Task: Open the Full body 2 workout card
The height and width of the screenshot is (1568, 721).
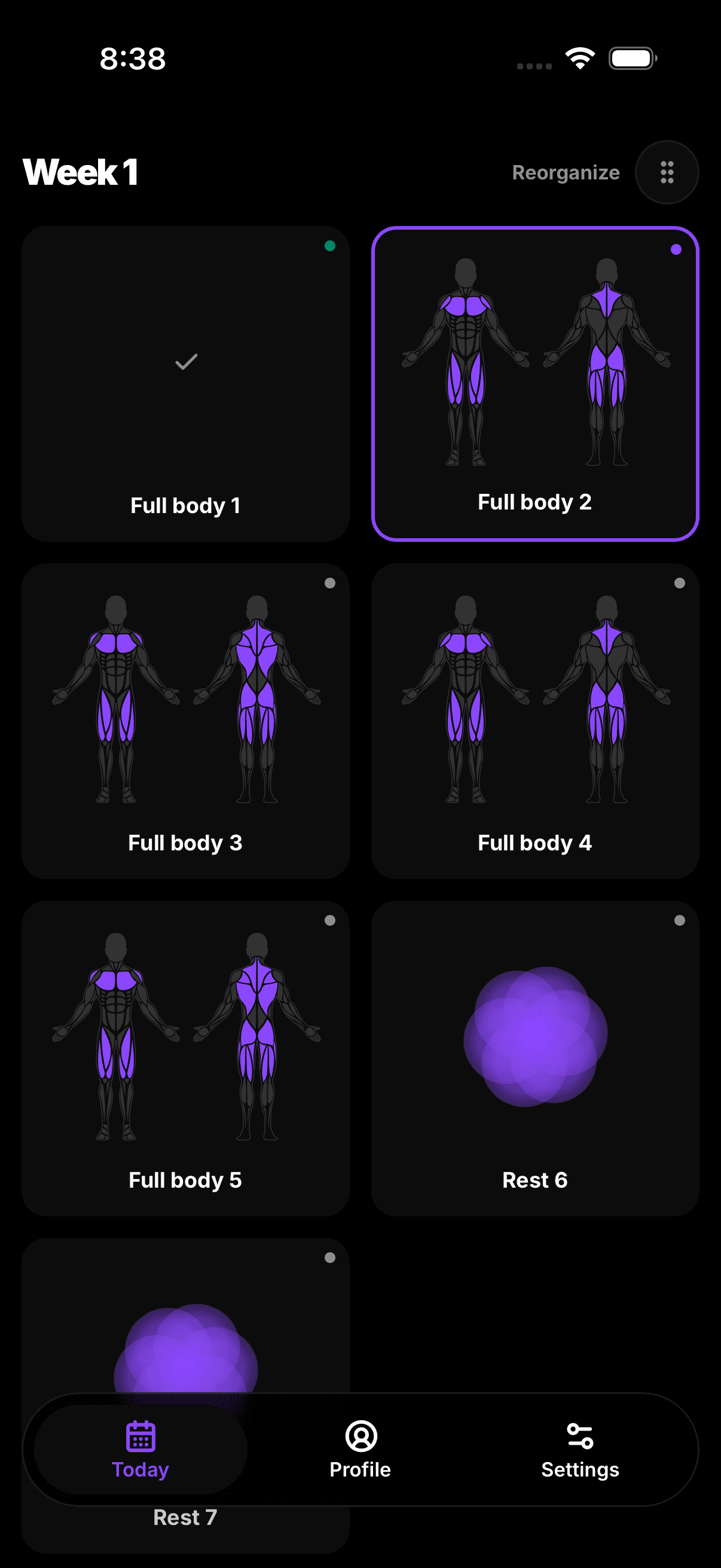Action: coord(536,384)
